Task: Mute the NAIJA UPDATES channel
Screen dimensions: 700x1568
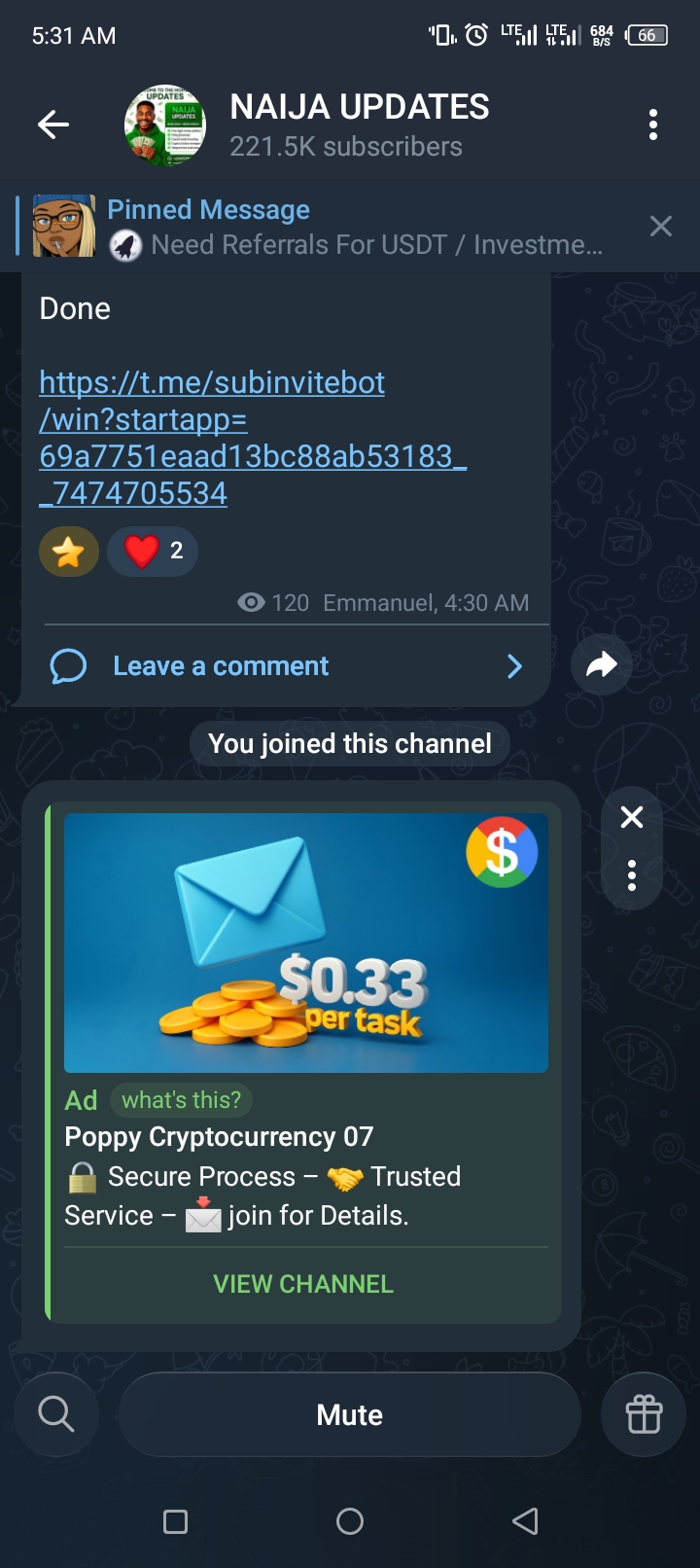Action: tap(349, 1414)
